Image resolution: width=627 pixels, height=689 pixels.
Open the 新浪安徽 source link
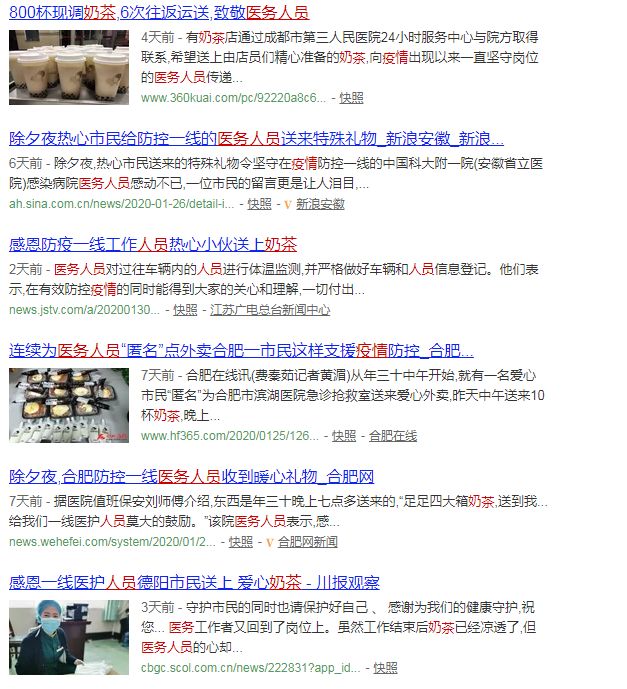pos(320,204)
